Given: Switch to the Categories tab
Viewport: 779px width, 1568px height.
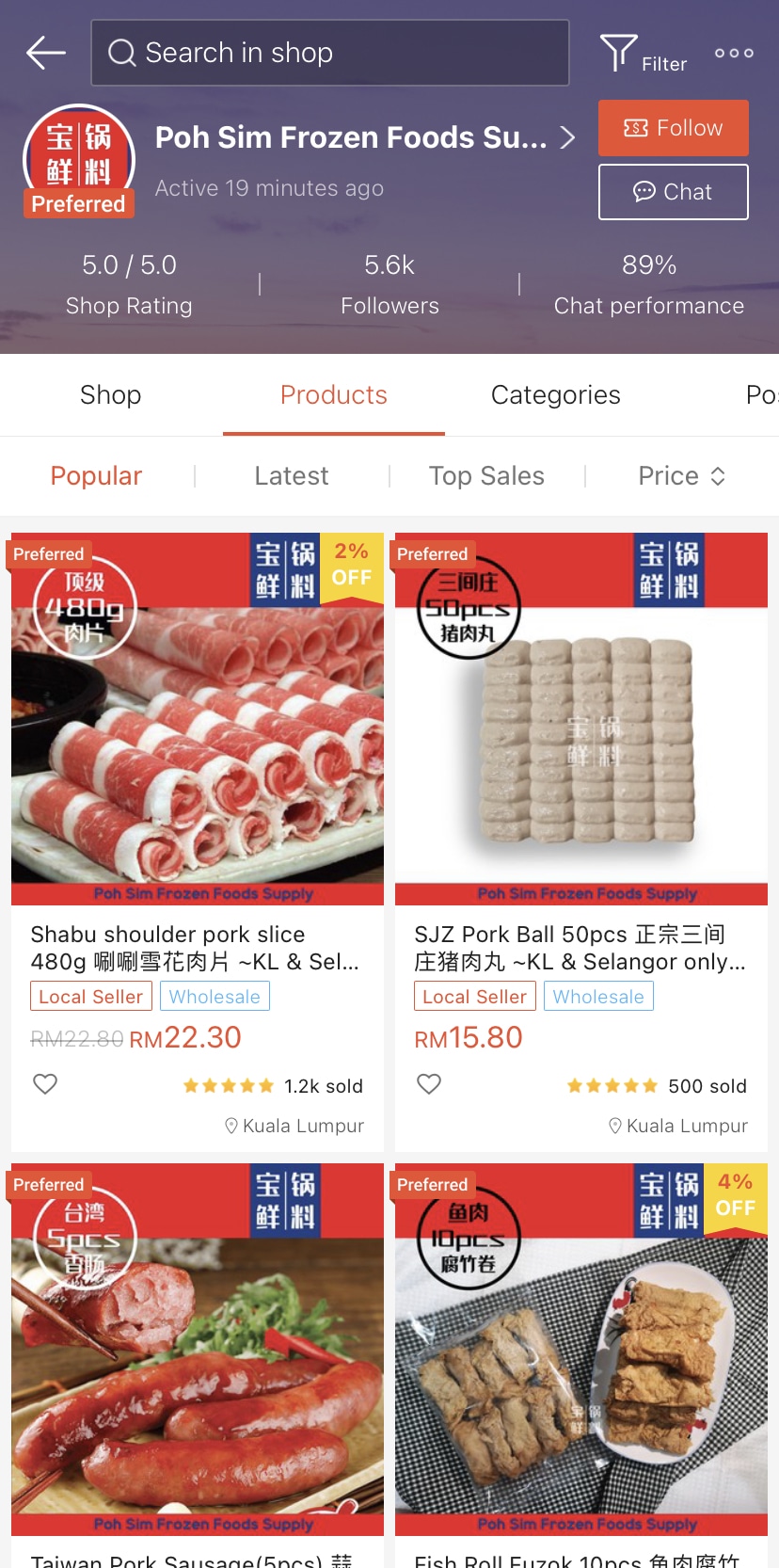Looking at the screenshot, I should (555, 395).
